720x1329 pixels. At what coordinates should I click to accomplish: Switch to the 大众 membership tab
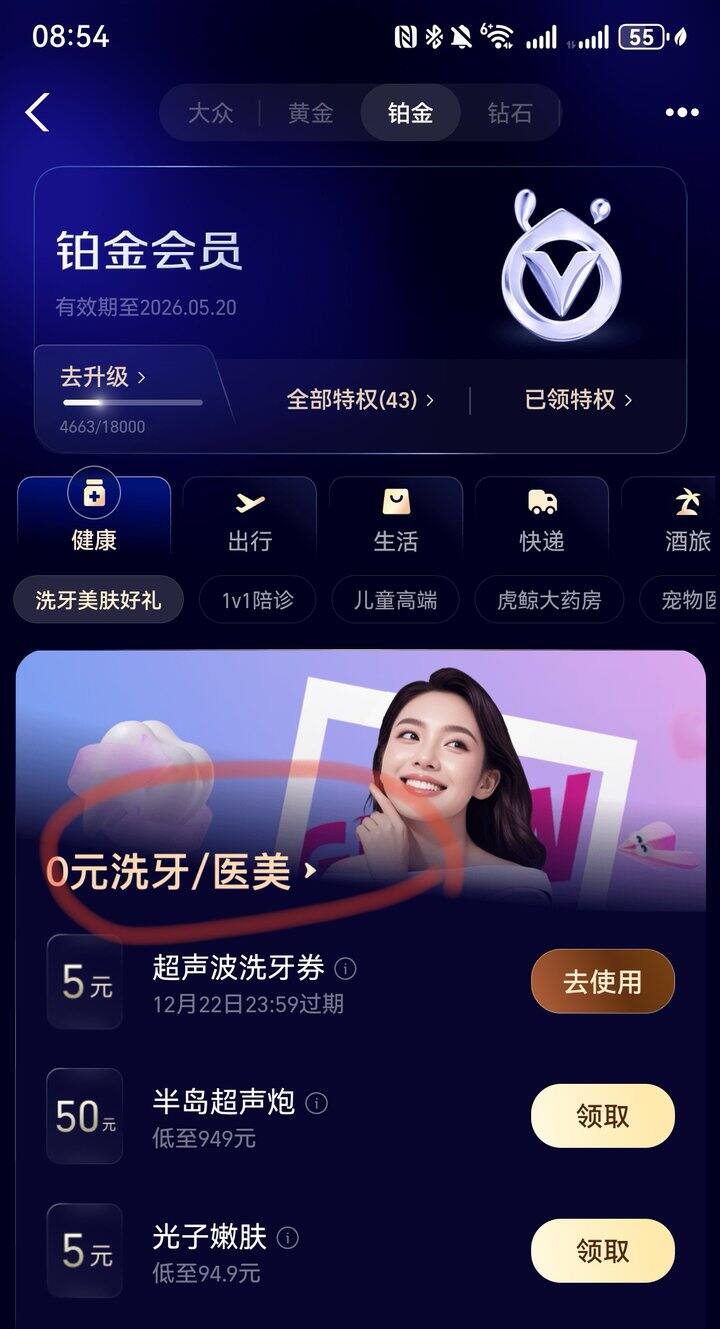pyautogui.click(x=210, y=113)
